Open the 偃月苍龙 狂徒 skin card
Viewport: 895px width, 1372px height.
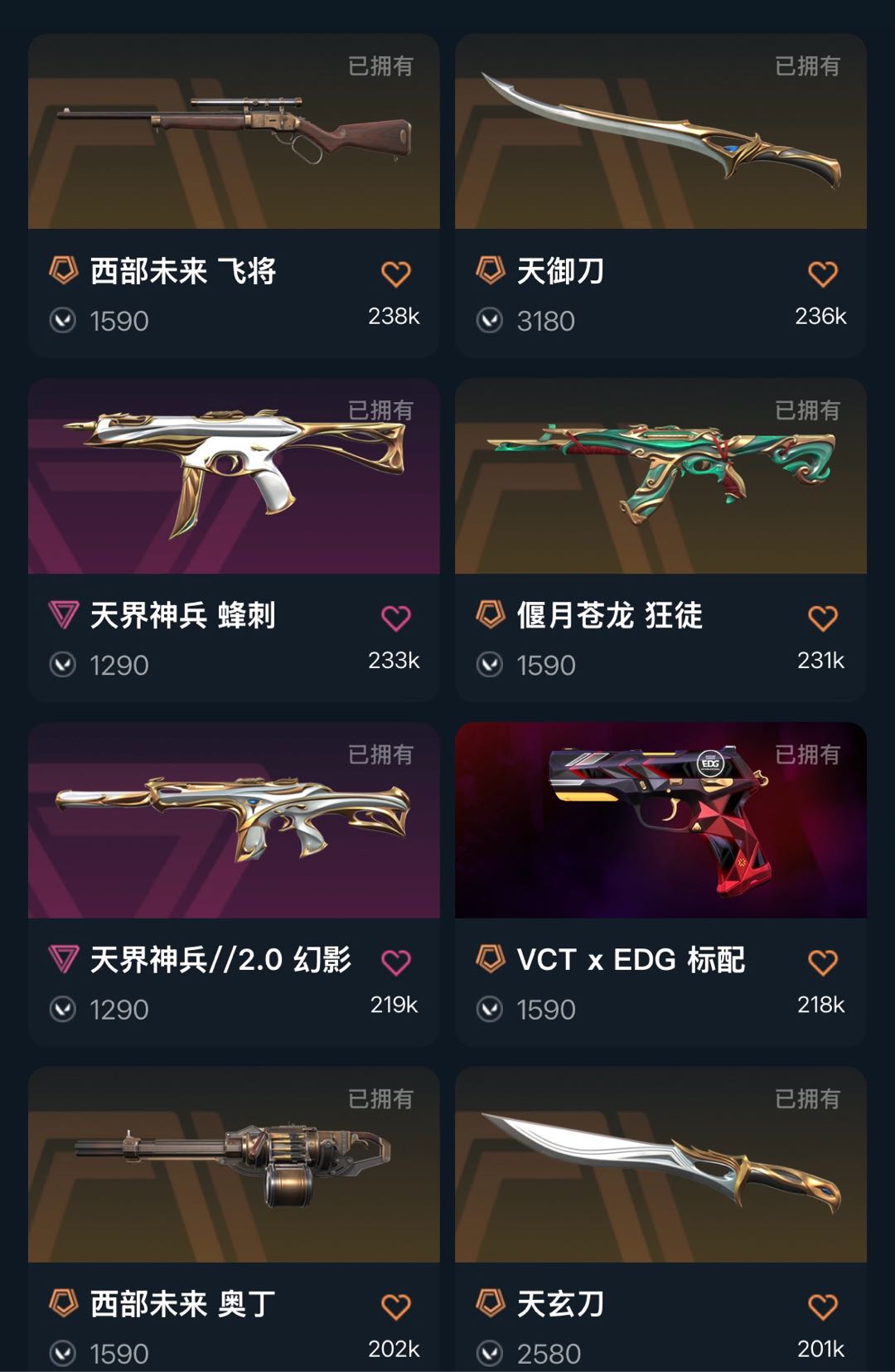pos(660,540)
